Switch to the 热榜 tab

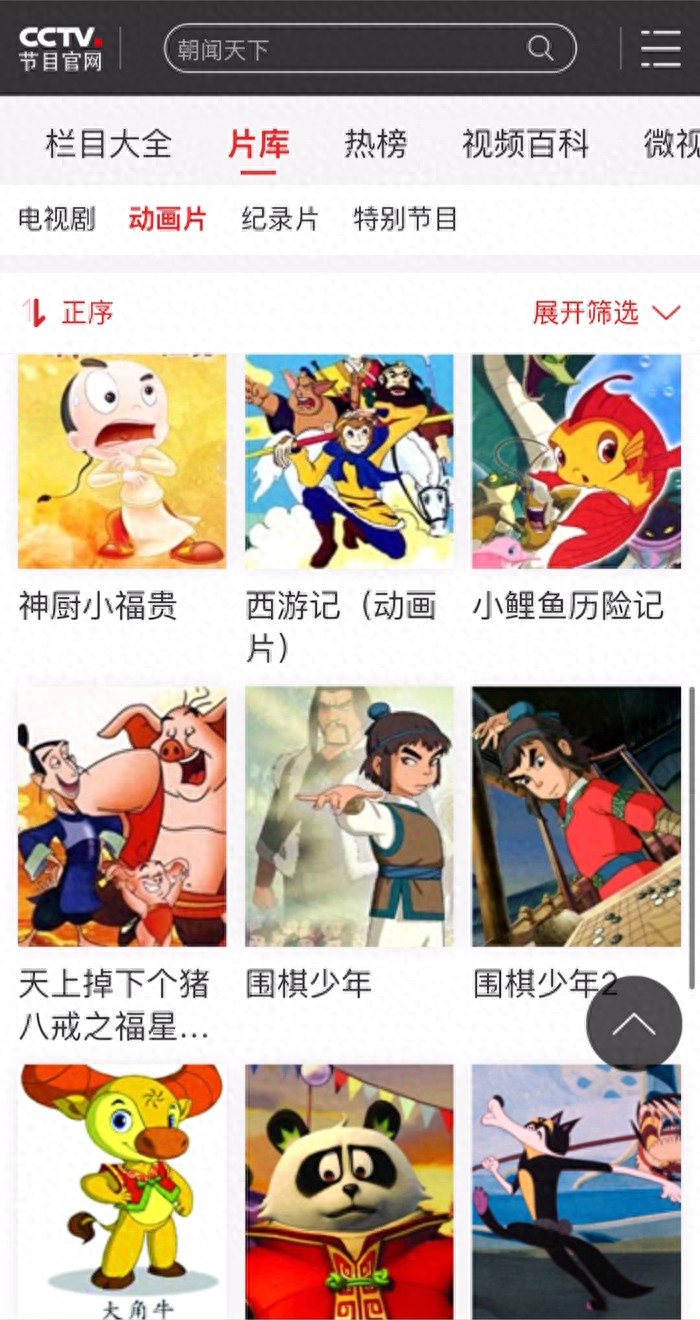pos(375,144)
